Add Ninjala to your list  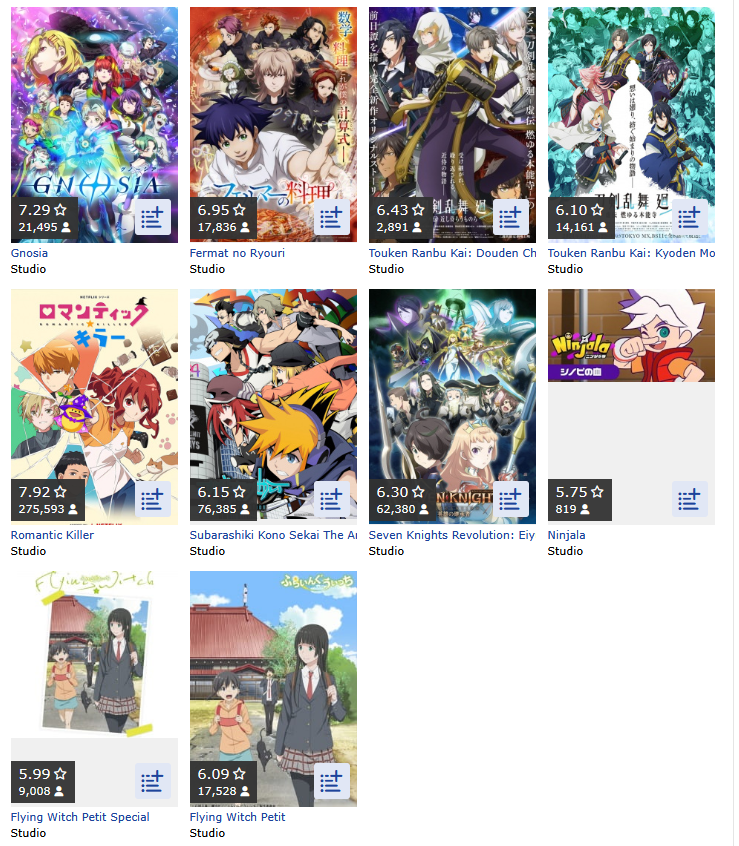[690, 499]
